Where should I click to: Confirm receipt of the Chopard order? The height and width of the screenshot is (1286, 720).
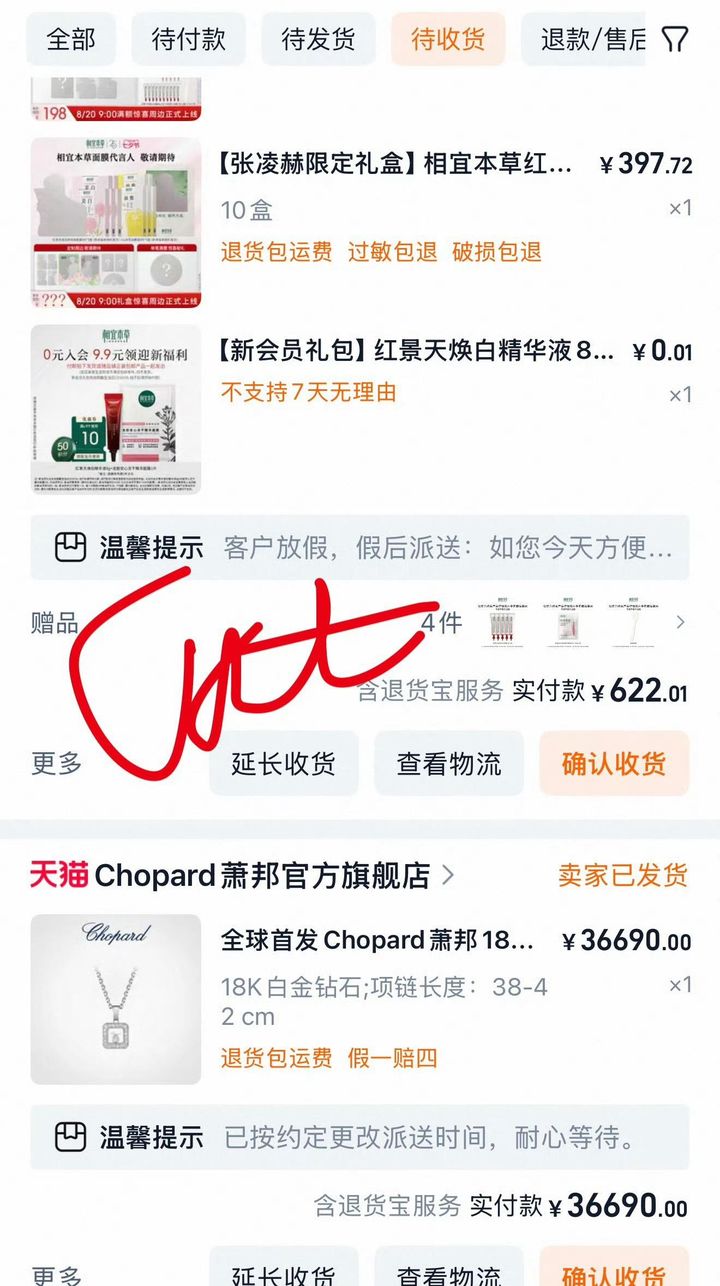click(x=614, y=1272)
